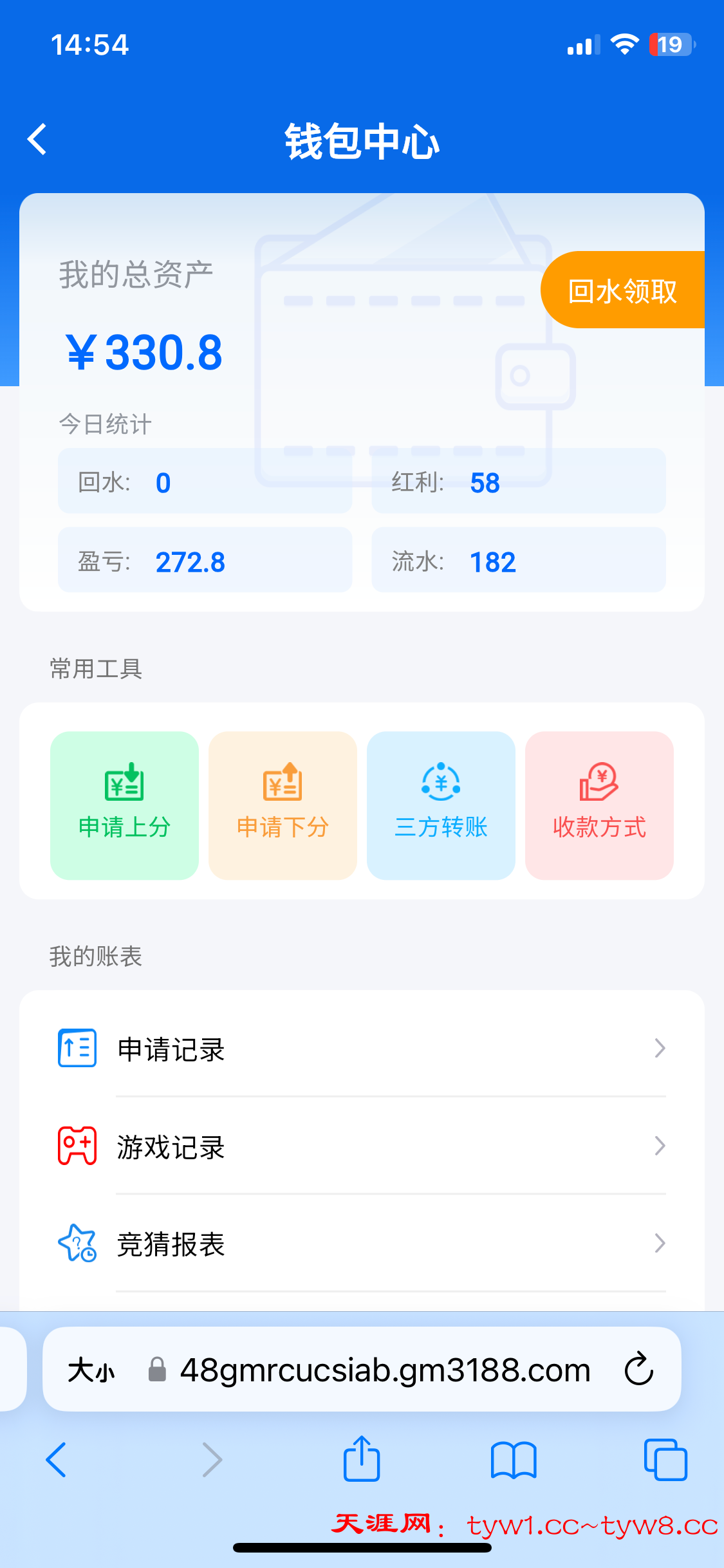Reload the page in the browser
The height and width of the screenshot is (1568, 724).
[x=638, y=1369]
